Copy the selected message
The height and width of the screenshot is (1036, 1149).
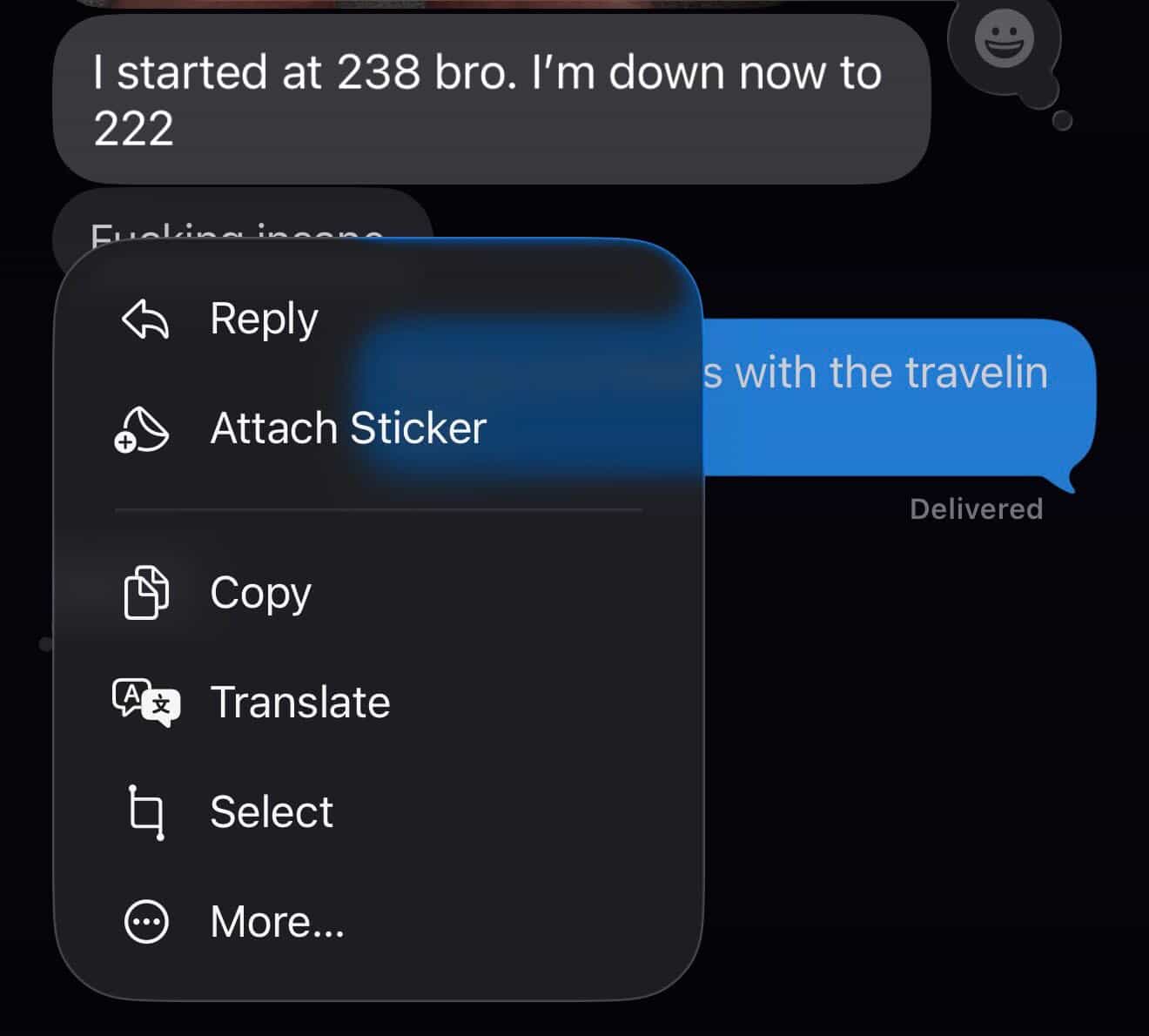pyautogui.click(x=259, y=594)
